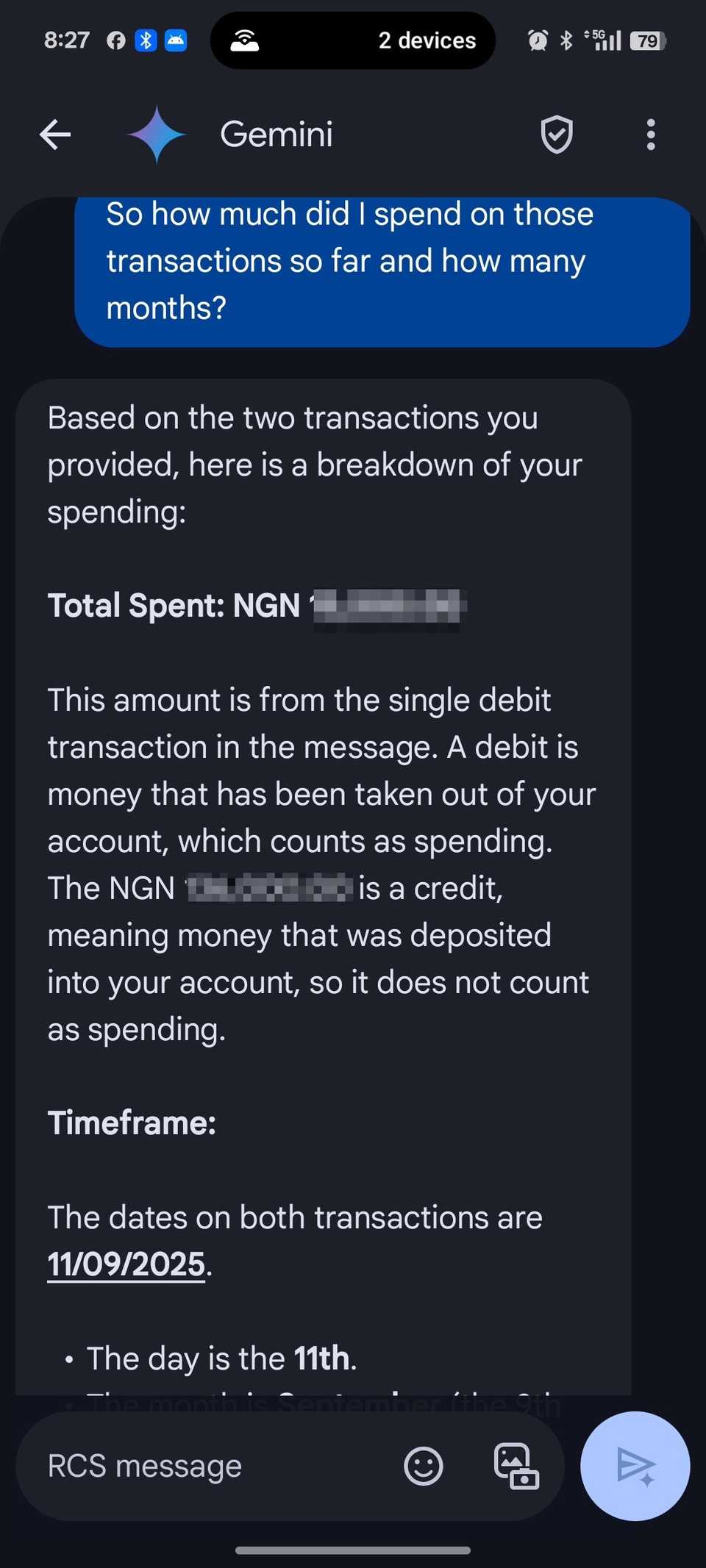Open the three-dot overflow menu

pyautogui.click(x=650, y=135)
